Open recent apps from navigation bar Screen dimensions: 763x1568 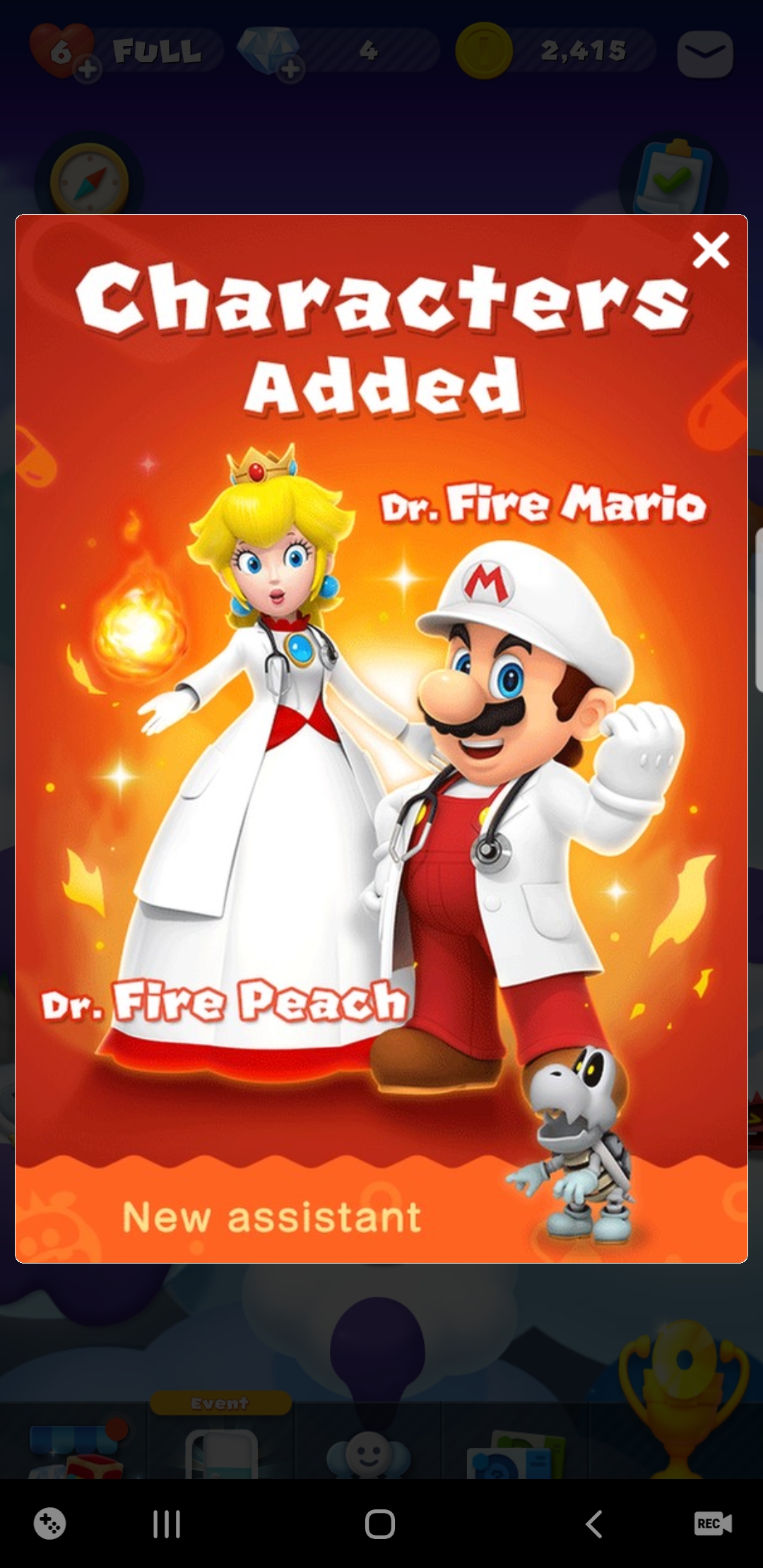[x=167, y=1524]
